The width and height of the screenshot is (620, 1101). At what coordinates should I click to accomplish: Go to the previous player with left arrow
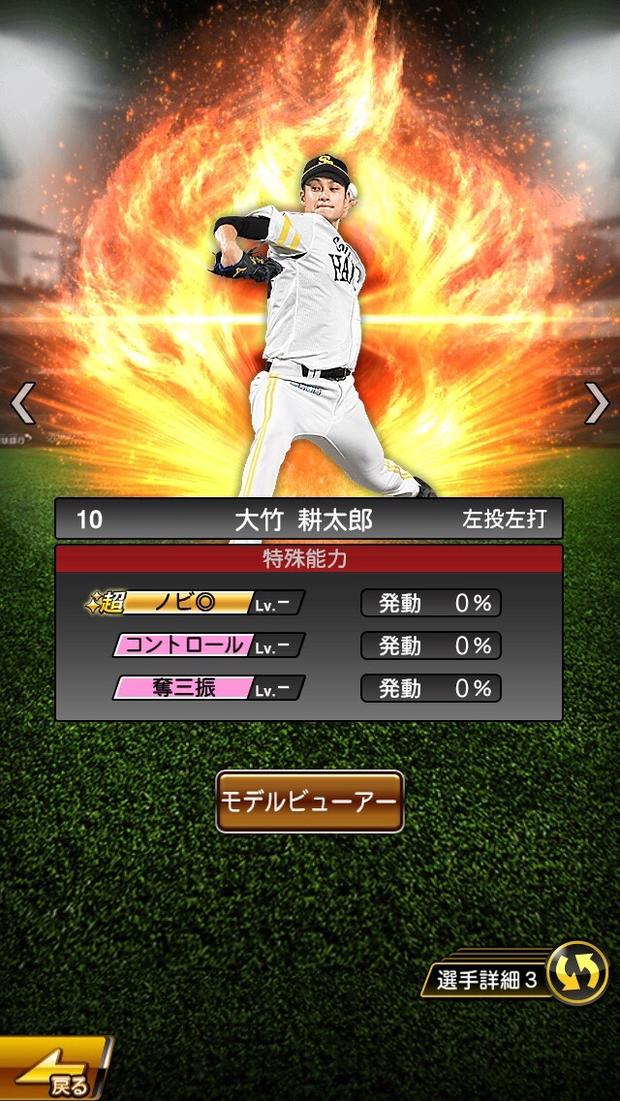(22, 403)
